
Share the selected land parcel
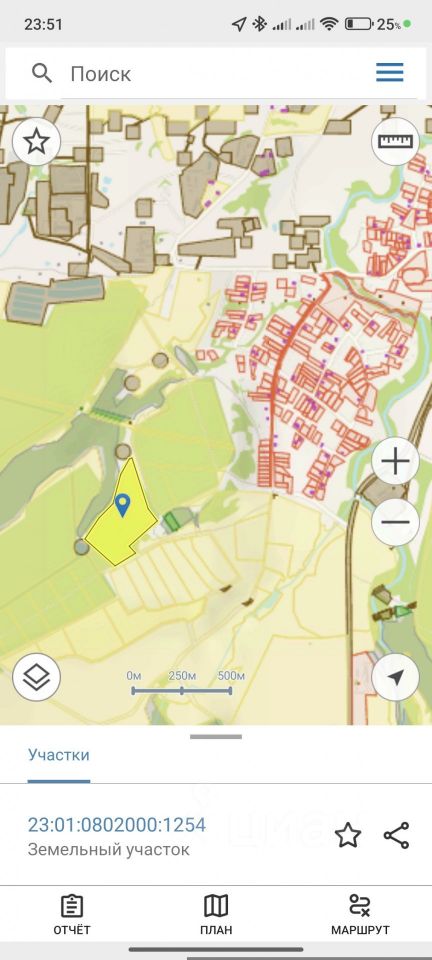click(x=397, y=835)
